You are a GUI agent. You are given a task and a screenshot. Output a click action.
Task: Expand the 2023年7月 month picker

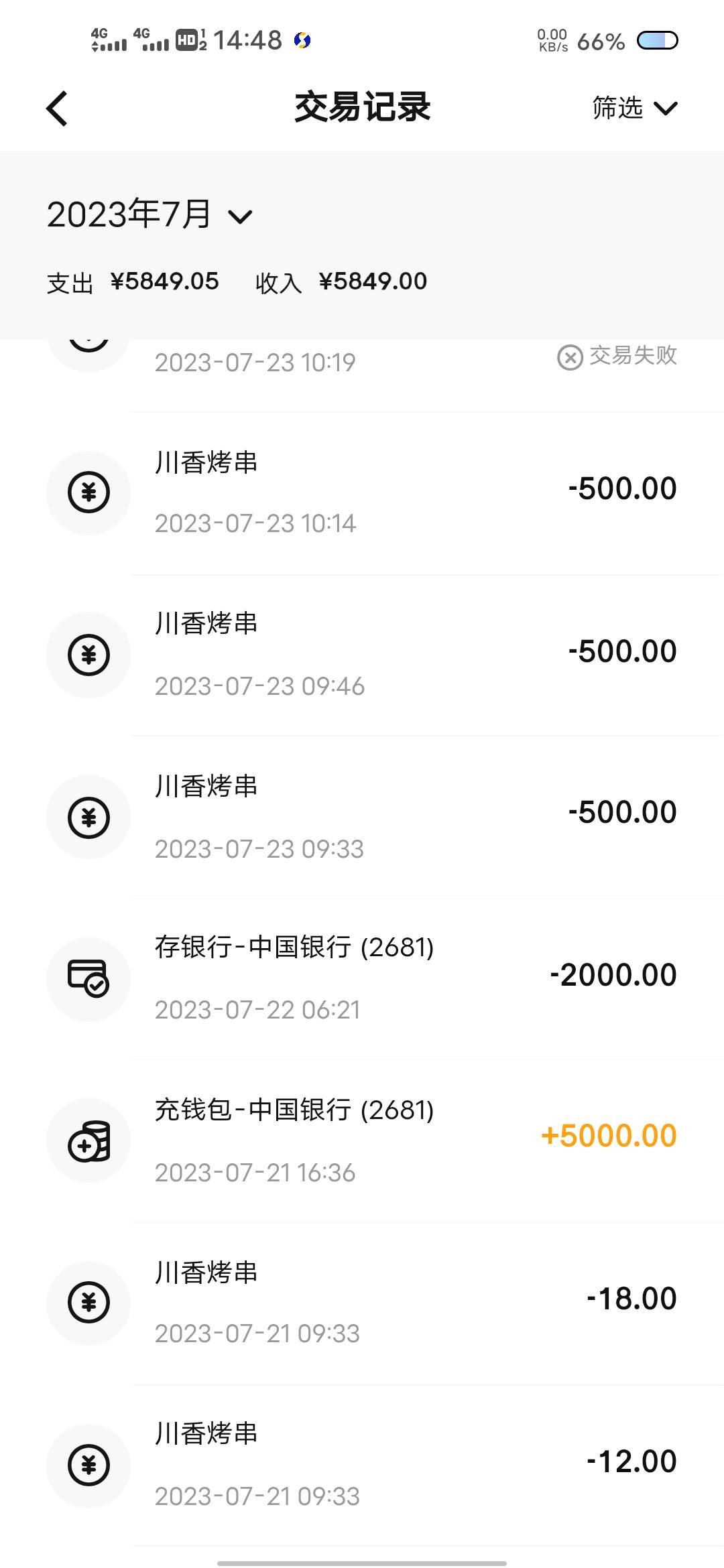tap(149, 215)
